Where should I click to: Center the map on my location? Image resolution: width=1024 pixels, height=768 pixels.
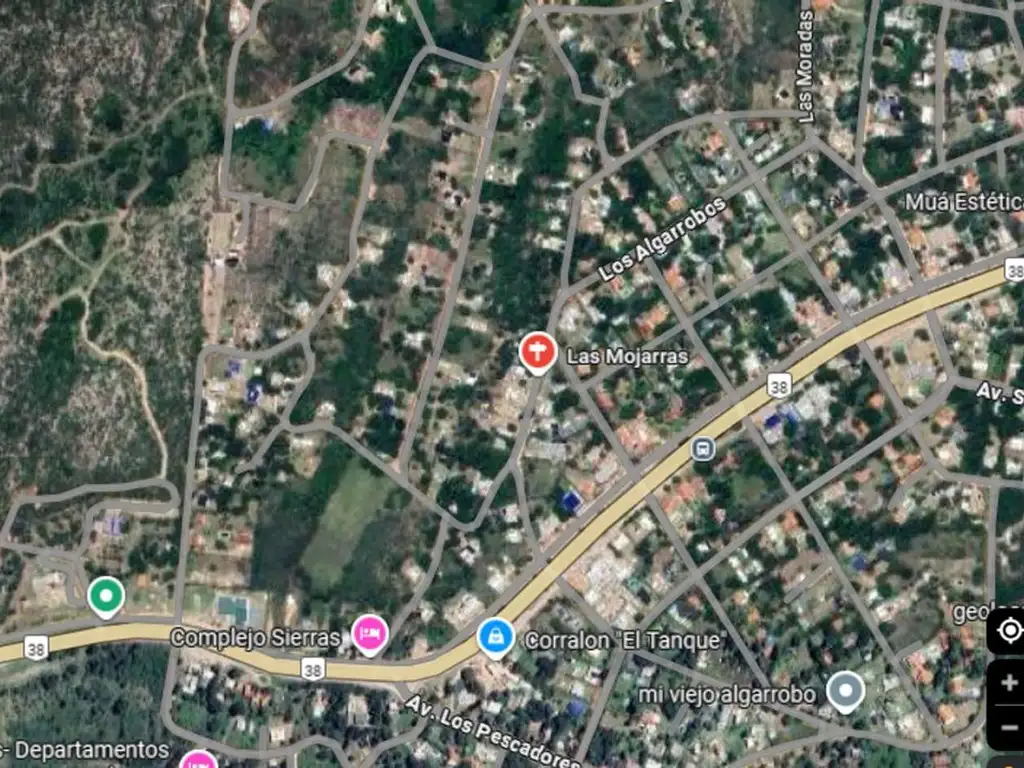[1009, 631]
